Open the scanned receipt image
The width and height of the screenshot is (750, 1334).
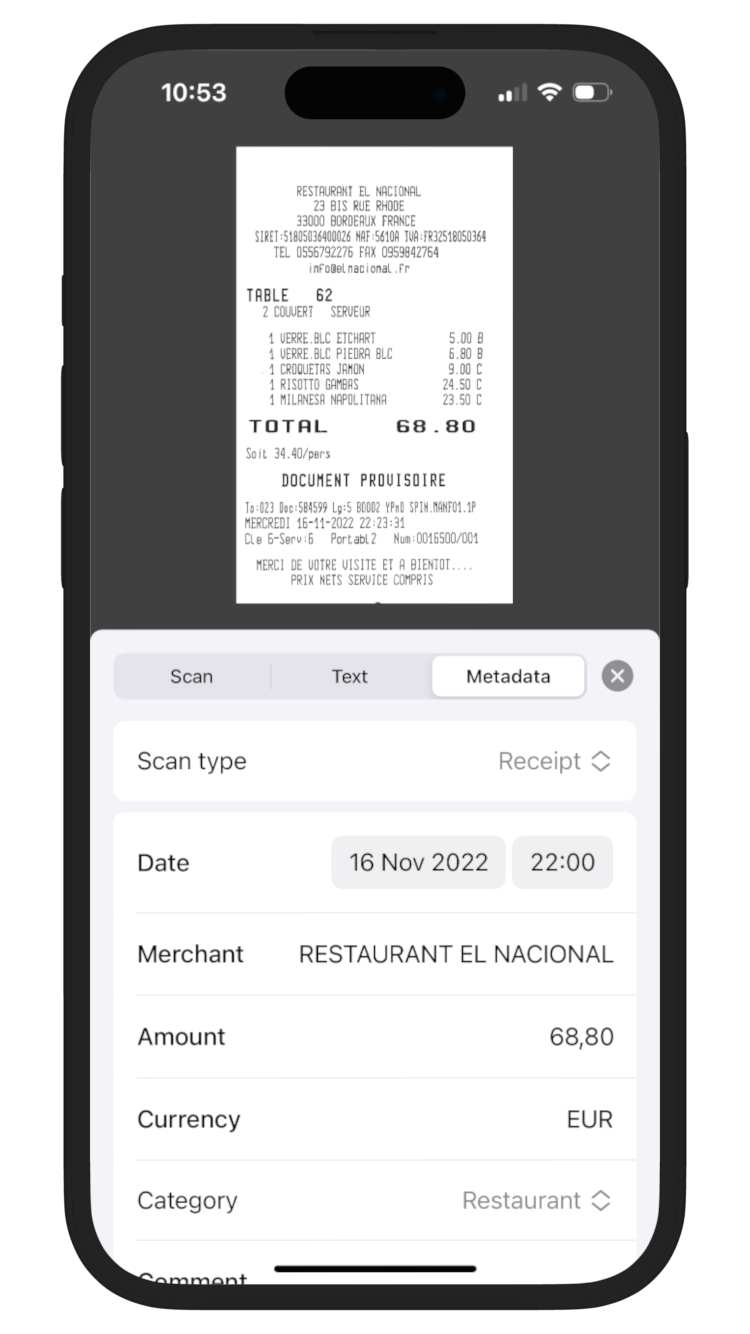tap(374, 375)
